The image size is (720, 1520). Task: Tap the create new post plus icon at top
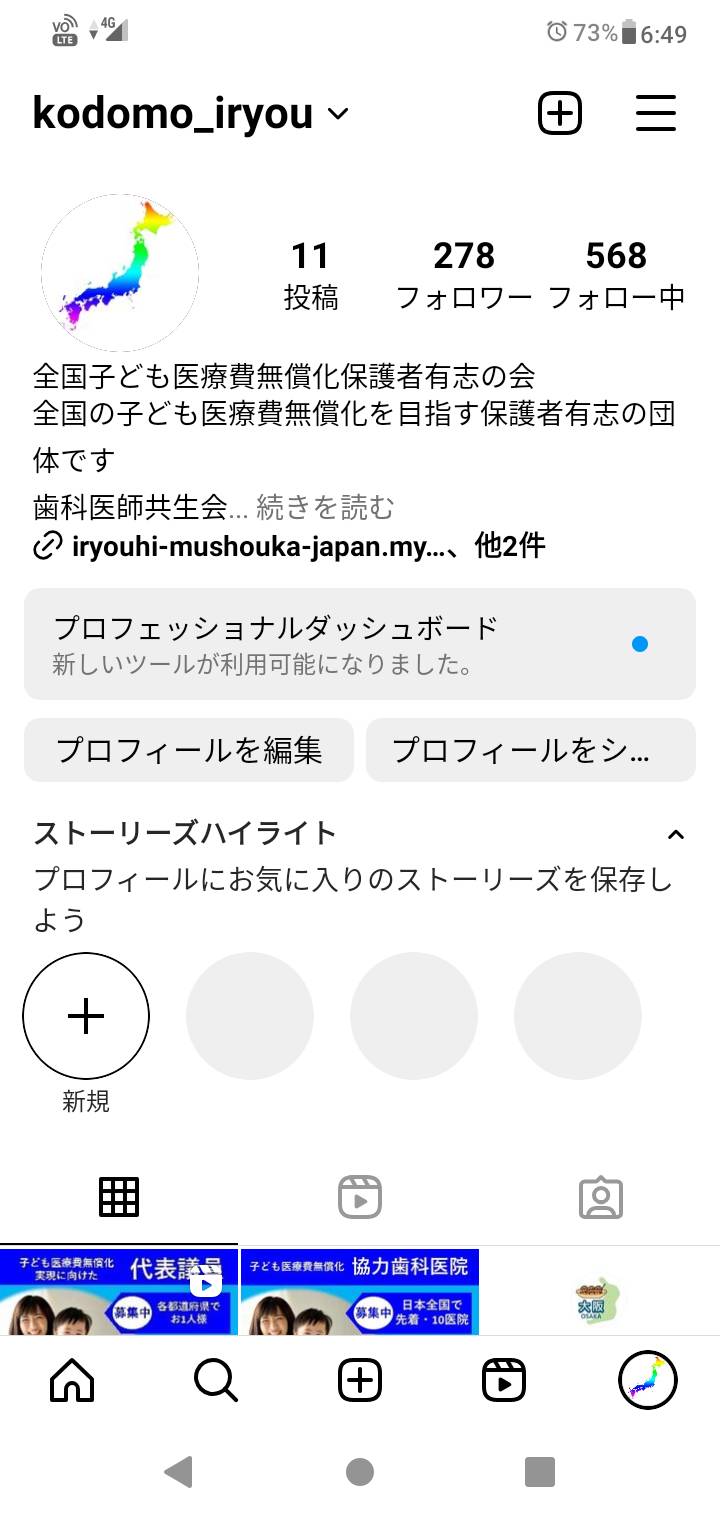[x=560, y=113]
